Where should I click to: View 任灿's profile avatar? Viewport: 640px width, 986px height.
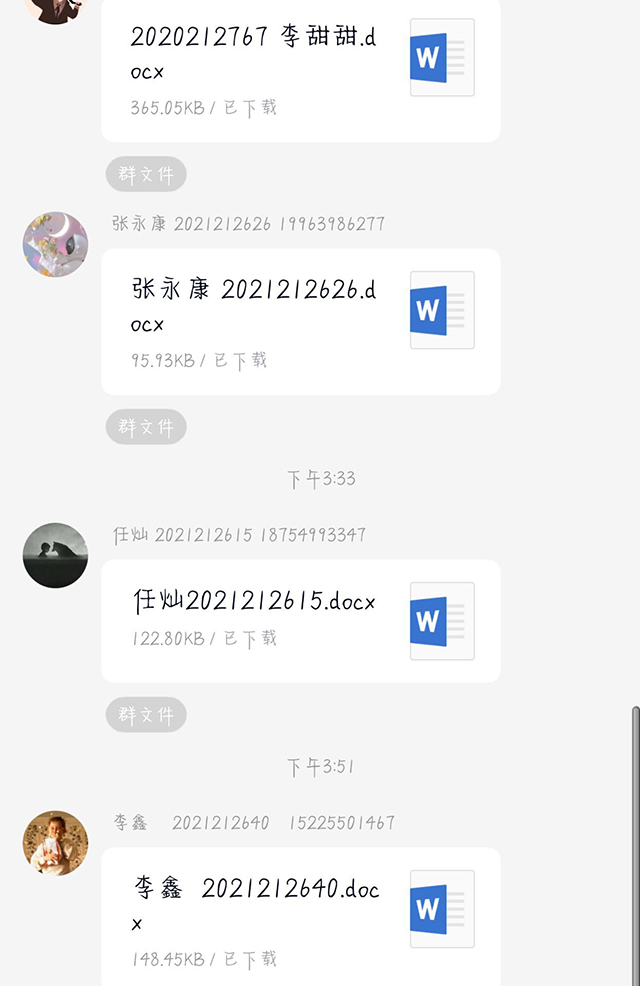[55, 555]
